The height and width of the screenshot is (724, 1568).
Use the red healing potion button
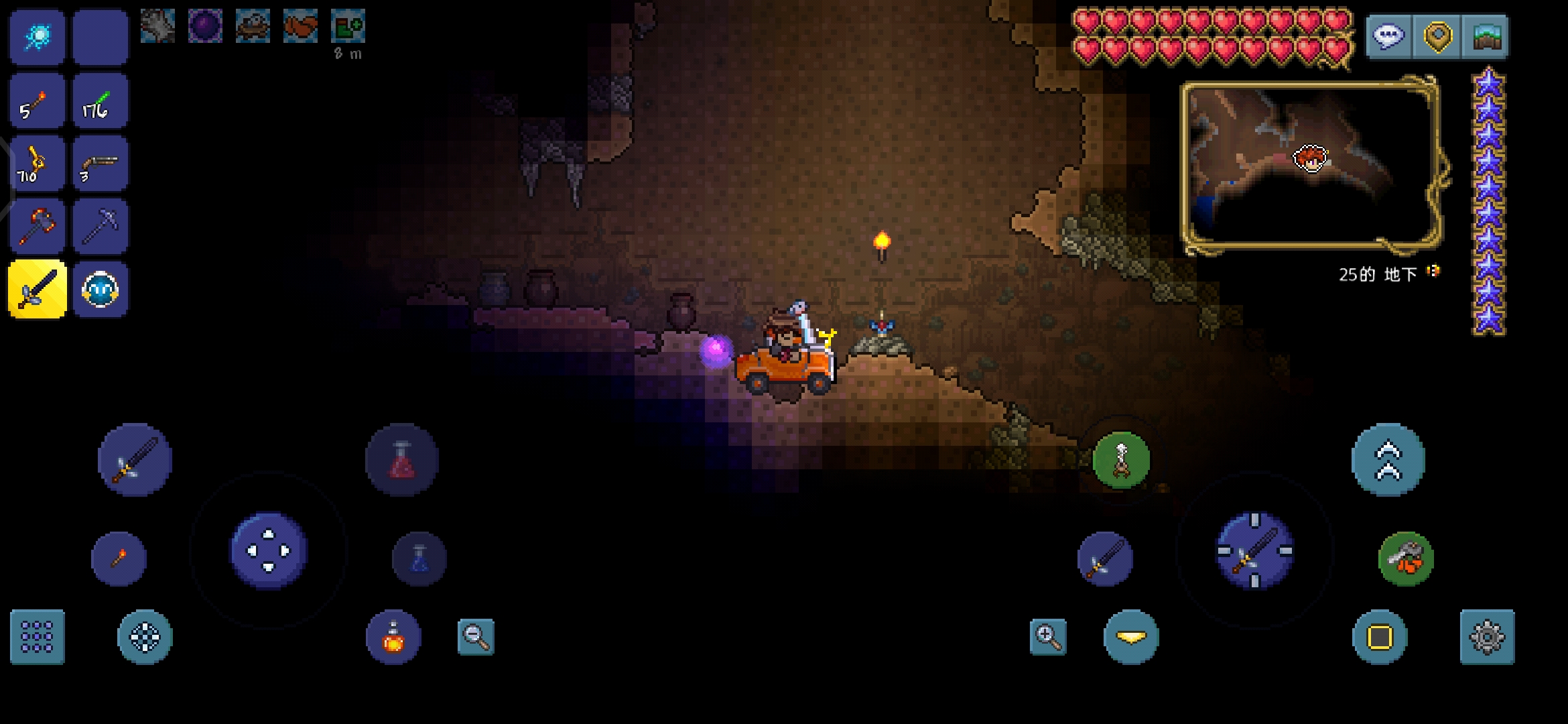point(402,460)
